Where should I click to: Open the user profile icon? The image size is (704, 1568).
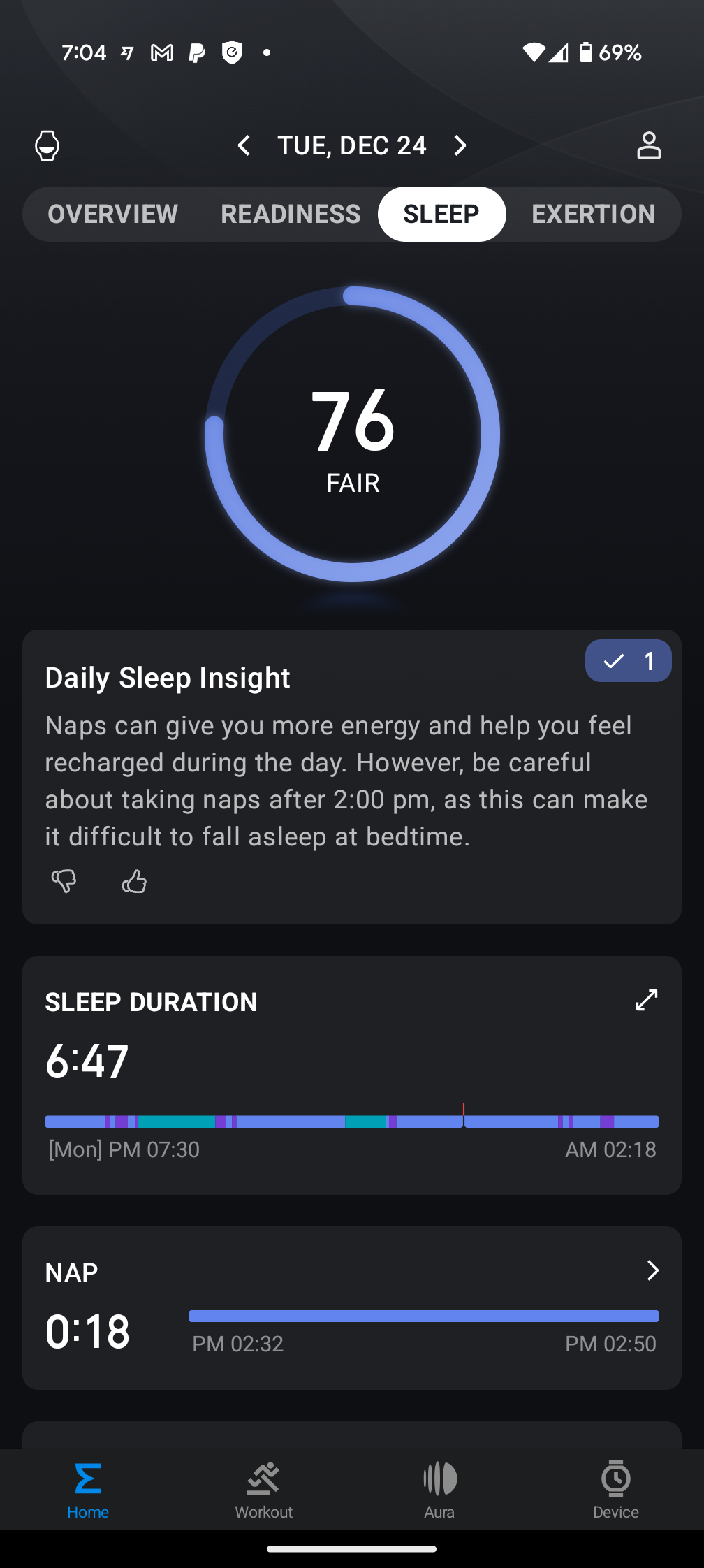click(648, 145)
